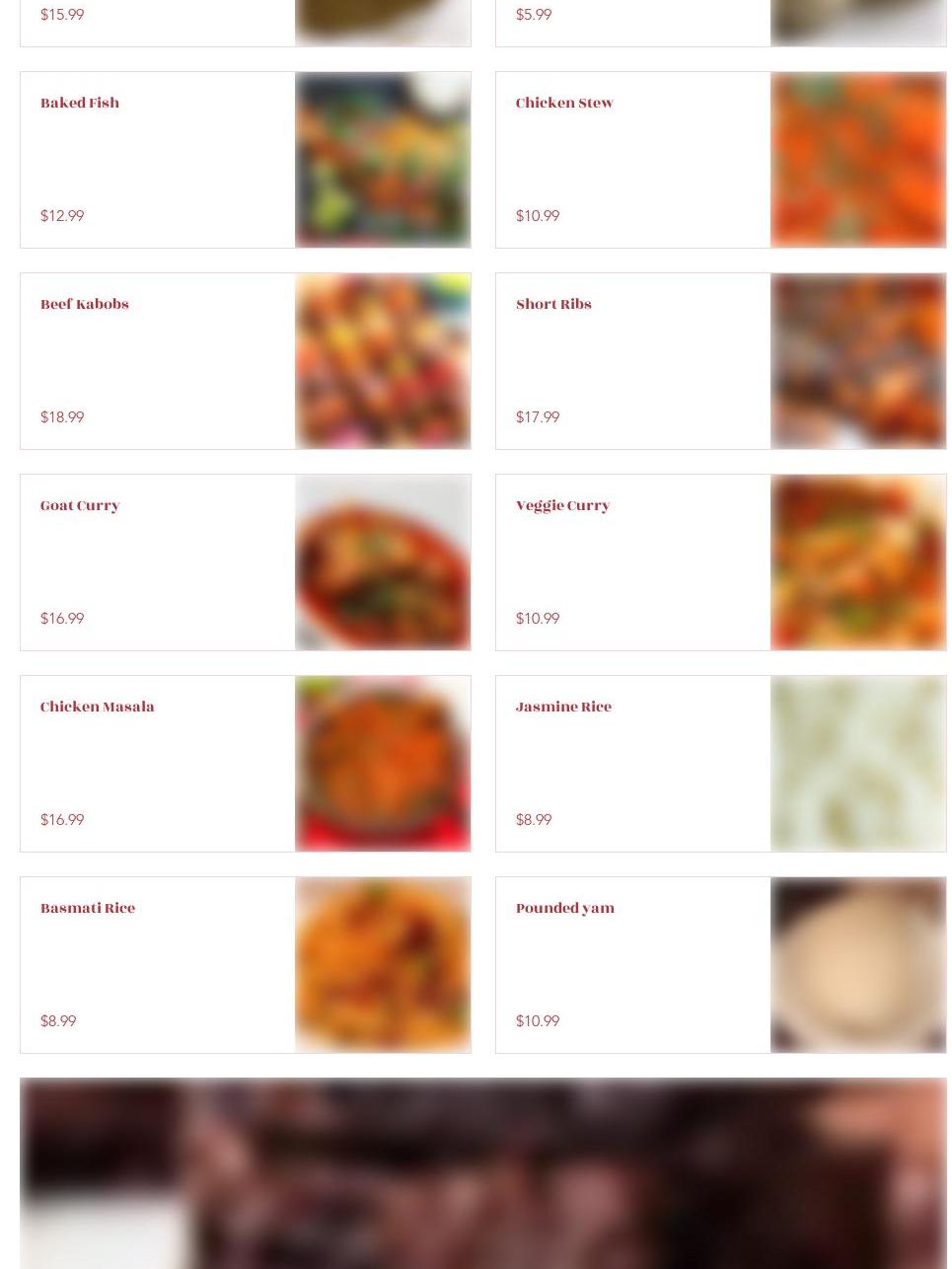Open Short Ribs item details
The height and width of the screenshot is (1269, 952).
coord(553,305)
